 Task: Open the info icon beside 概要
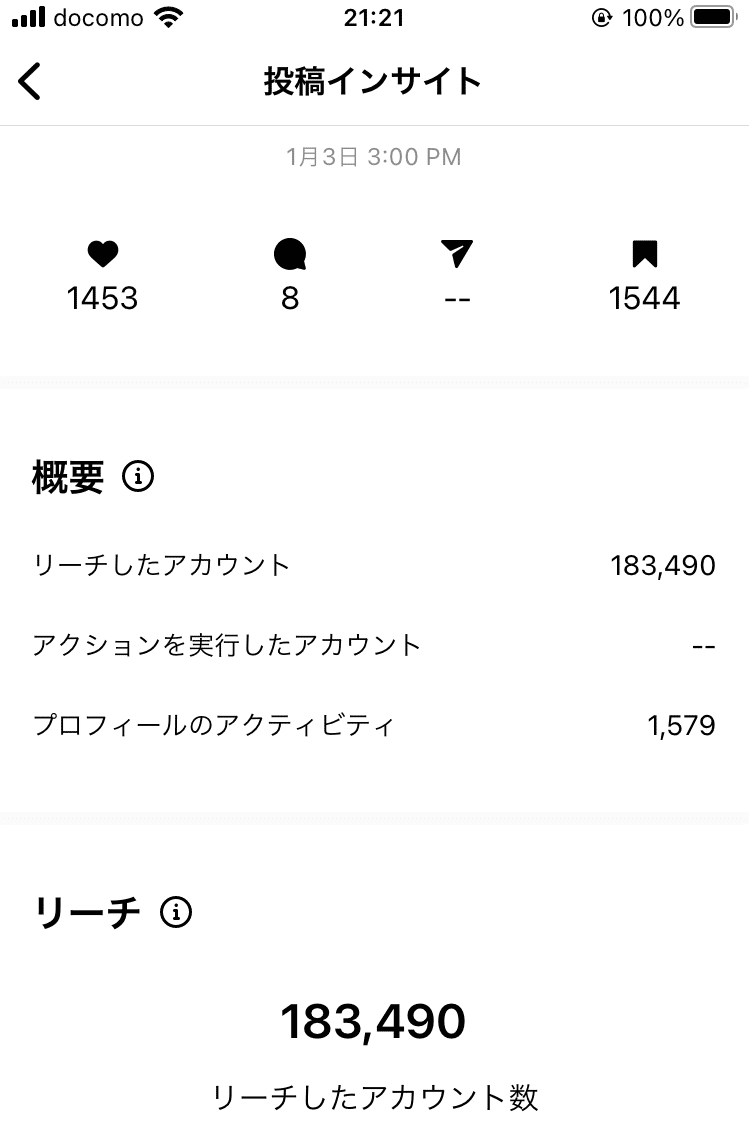(138, 478)
